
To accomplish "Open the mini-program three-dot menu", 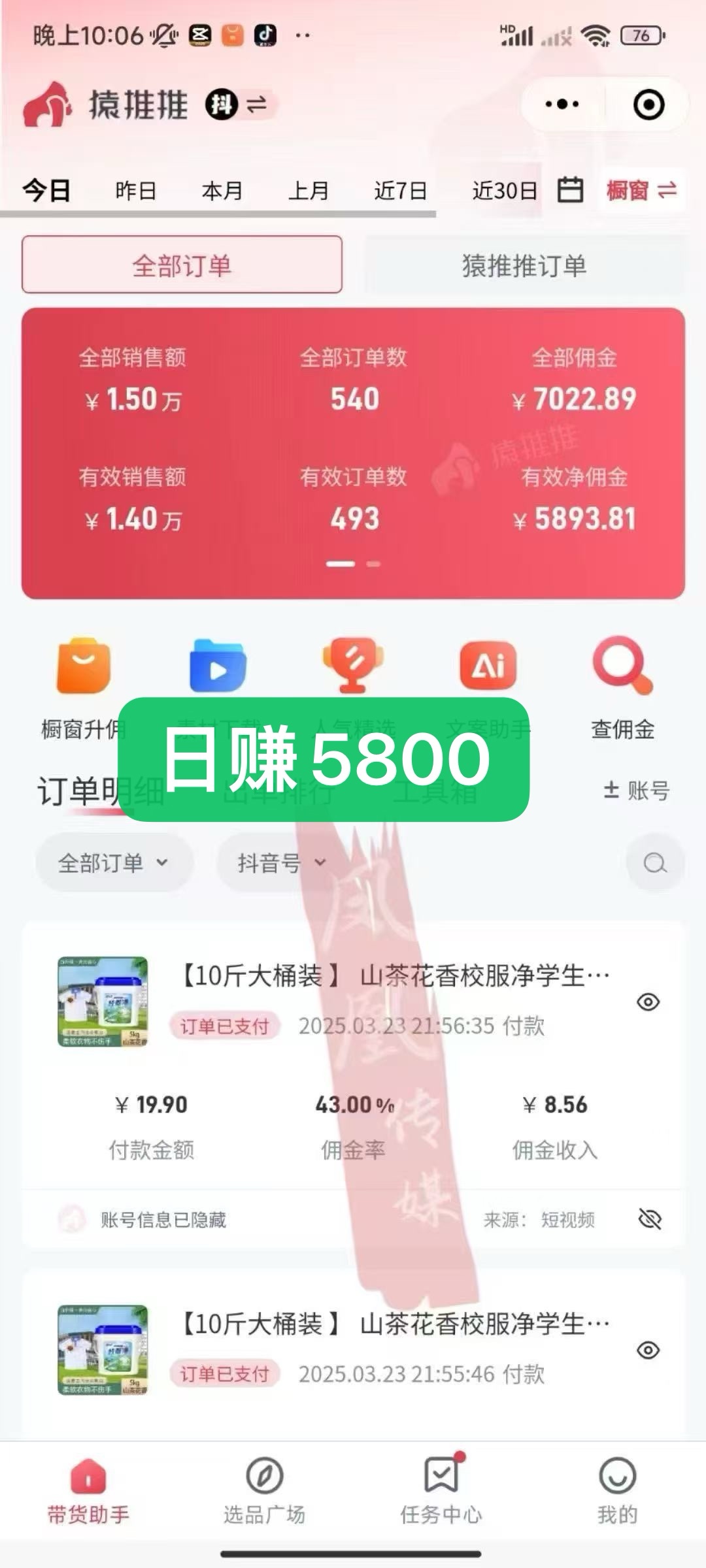I will [562, 105].
